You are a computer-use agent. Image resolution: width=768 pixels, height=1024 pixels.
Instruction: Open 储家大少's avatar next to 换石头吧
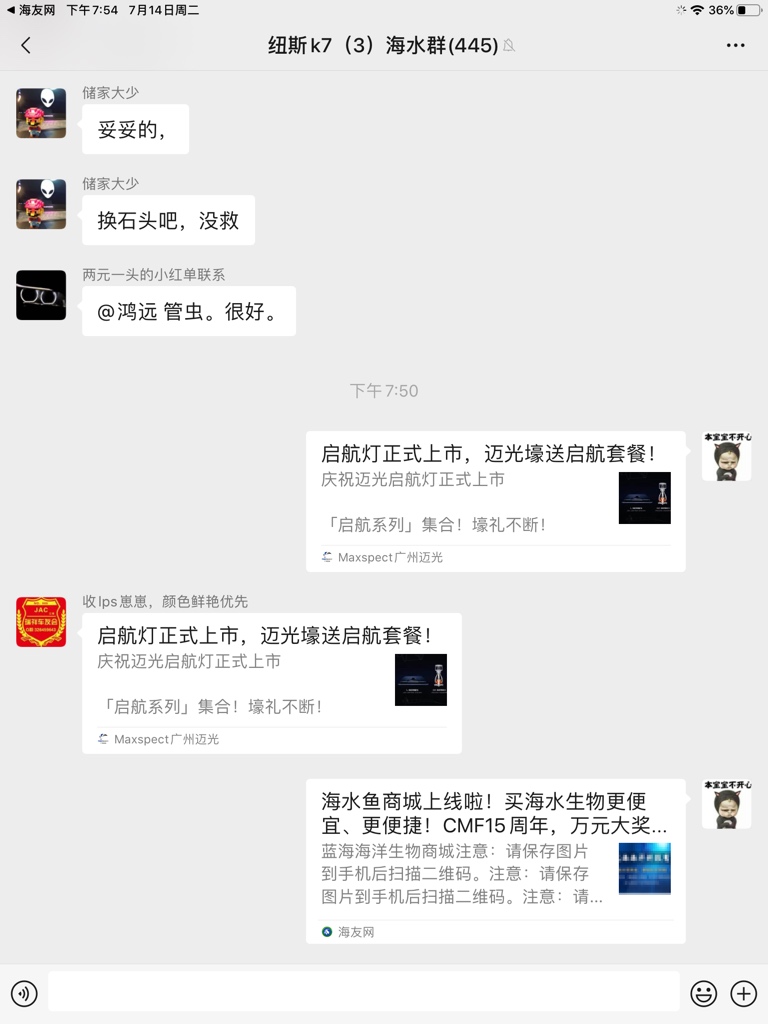41,204
